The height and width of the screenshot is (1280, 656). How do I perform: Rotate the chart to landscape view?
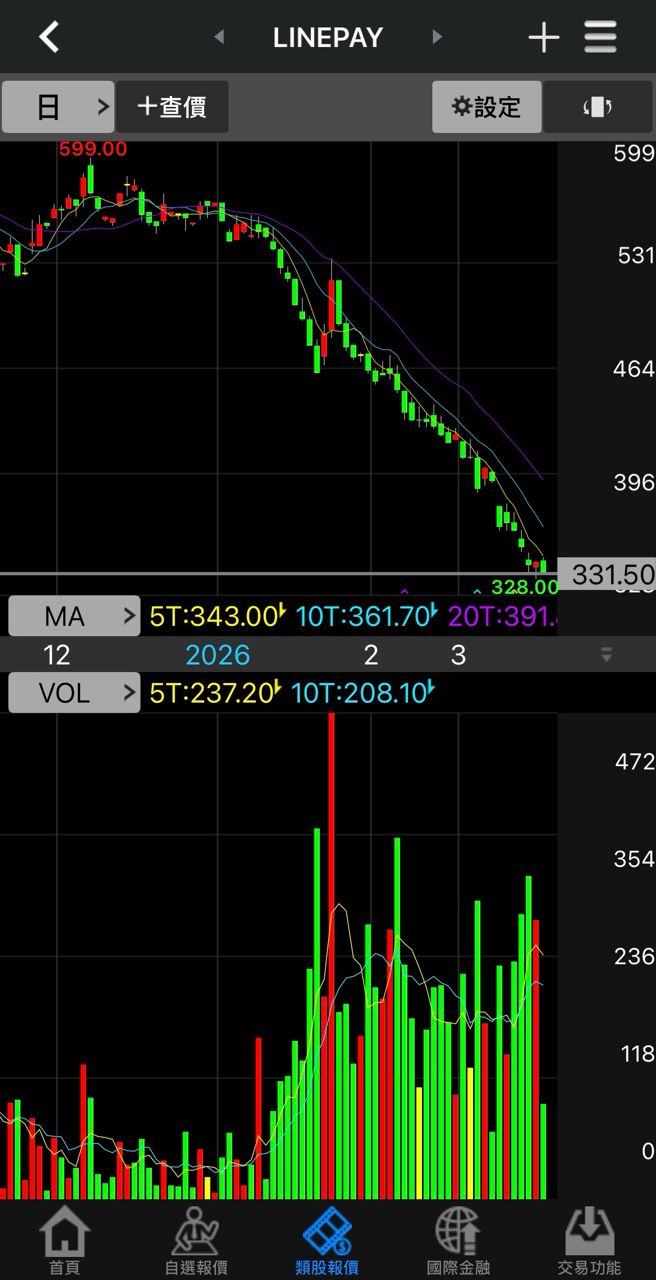click(597, 107)
